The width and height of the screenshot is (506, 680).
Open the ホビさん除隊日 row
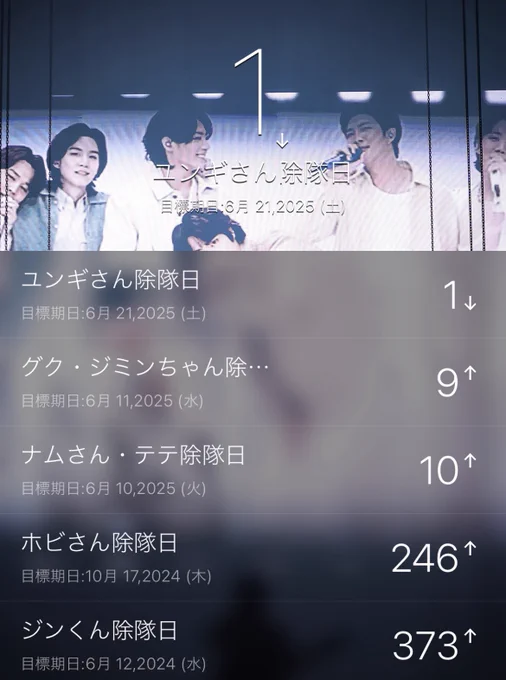coord(253,558)
